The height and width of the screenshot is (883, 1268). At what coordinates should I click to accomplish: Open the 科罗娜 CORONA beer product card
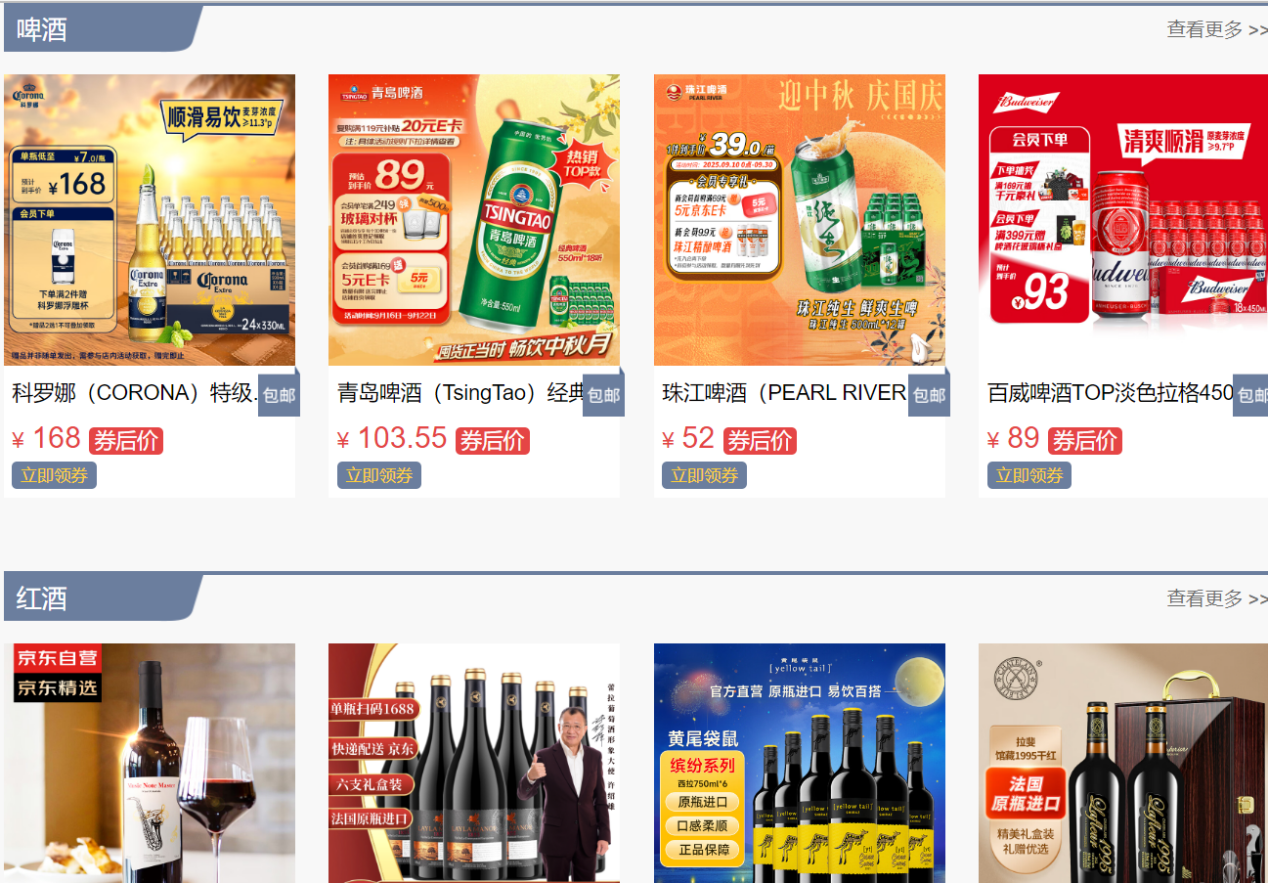[x=149, y=220]
